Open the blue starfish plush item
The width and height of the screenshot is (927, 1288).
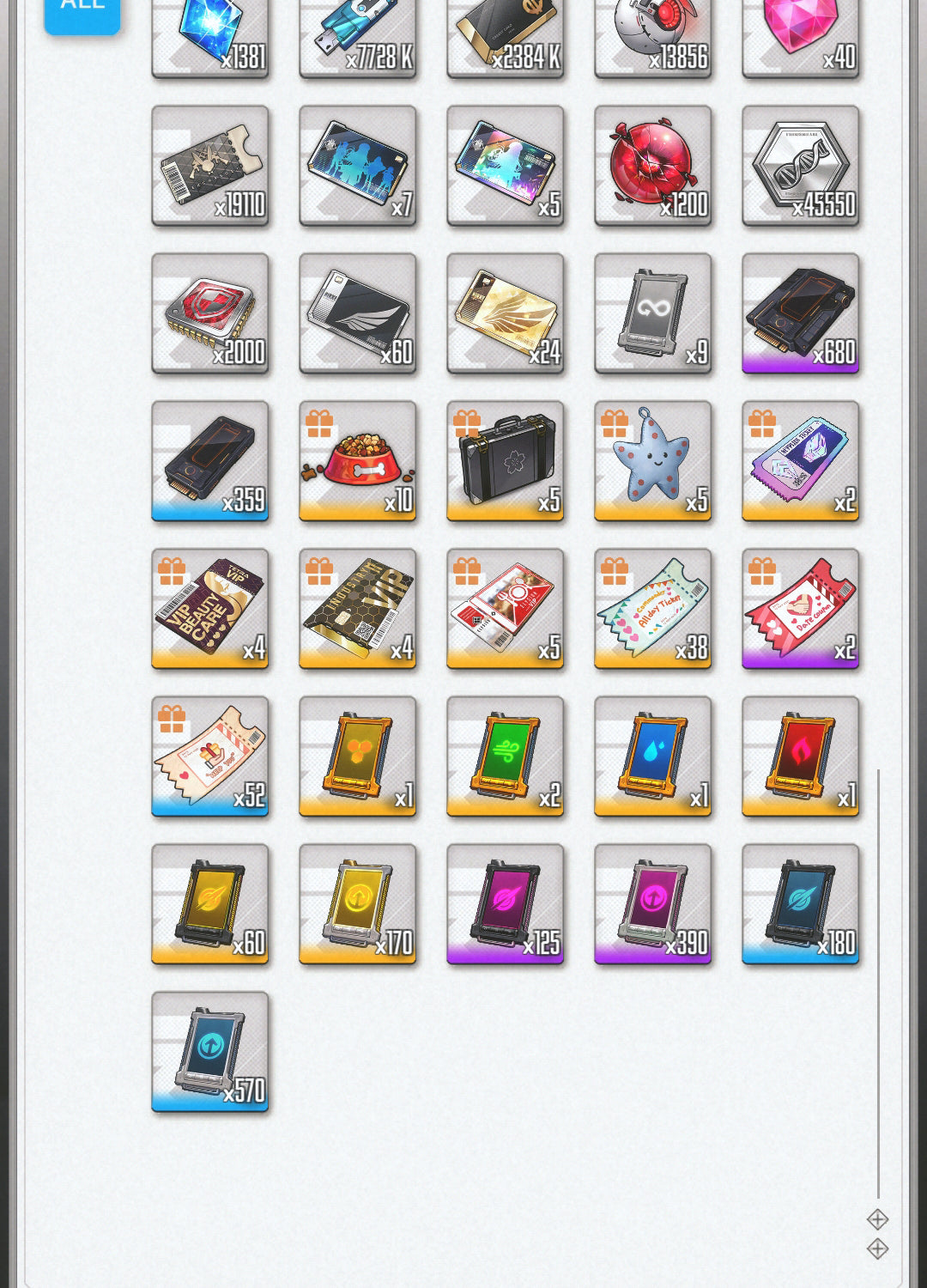tap(653, 461)
